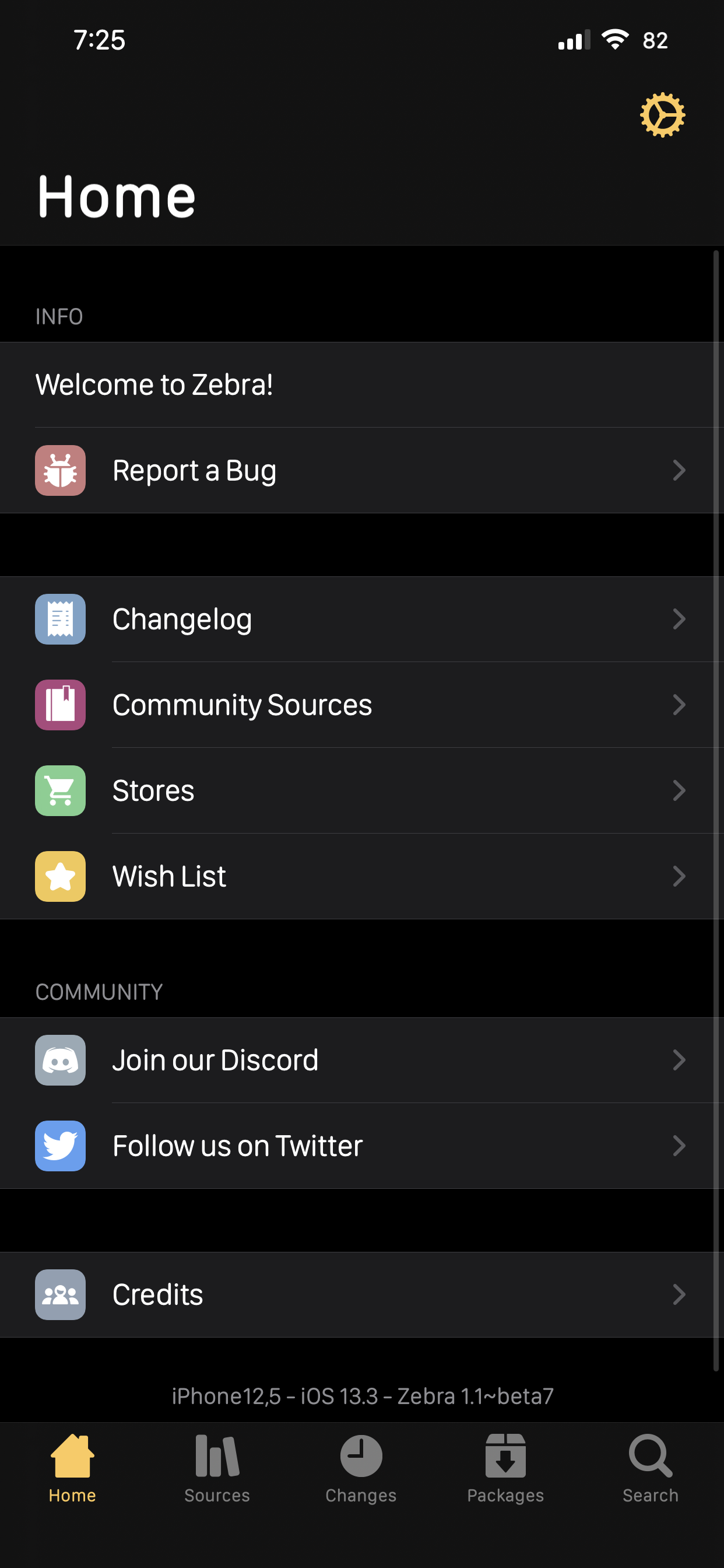Click the Stores shopping cart icon

tap(59, 790)
